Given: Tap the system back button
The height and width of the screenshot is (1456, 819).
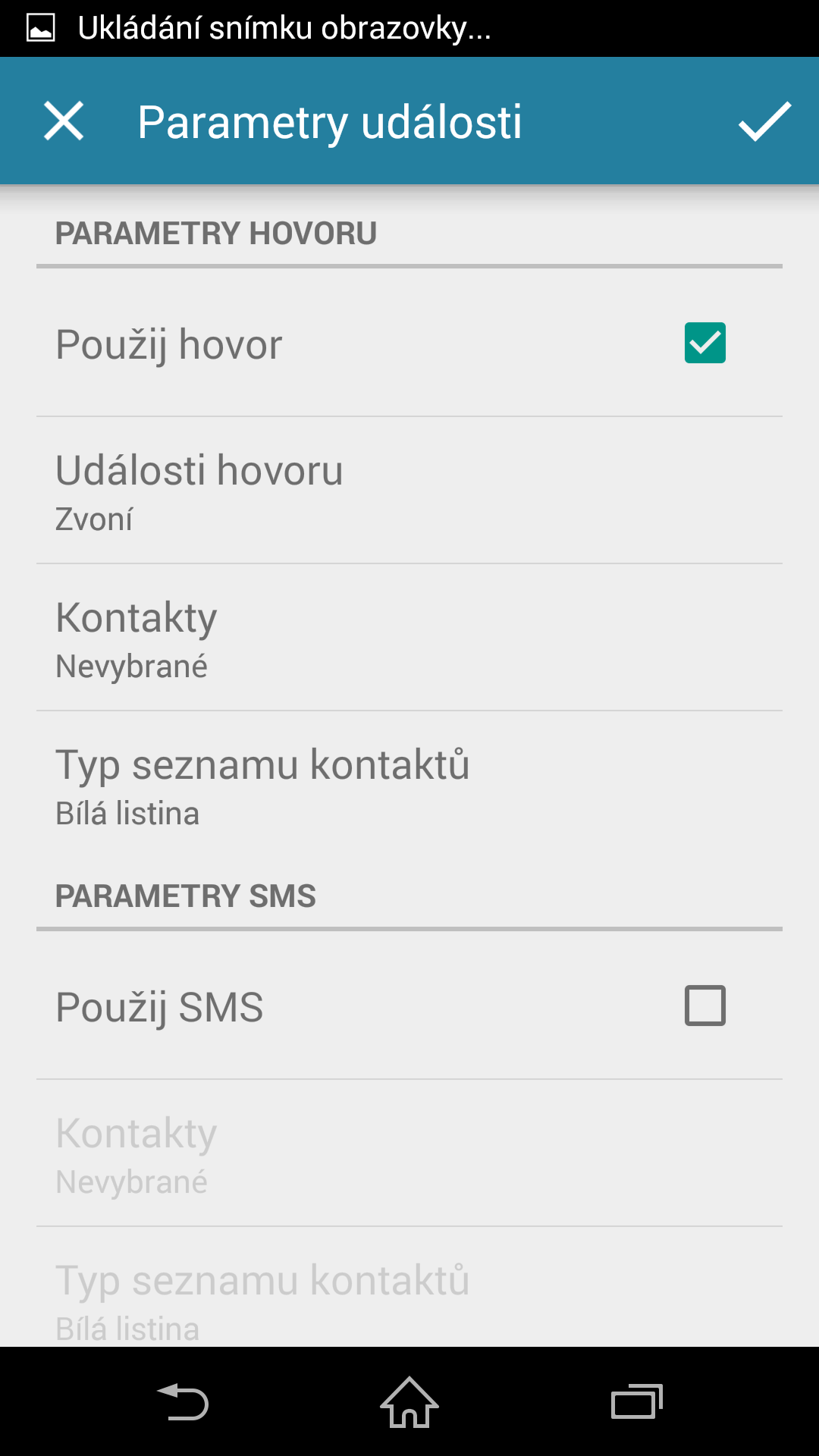Looking at the screenshot, I should [x=183, y=1401].
